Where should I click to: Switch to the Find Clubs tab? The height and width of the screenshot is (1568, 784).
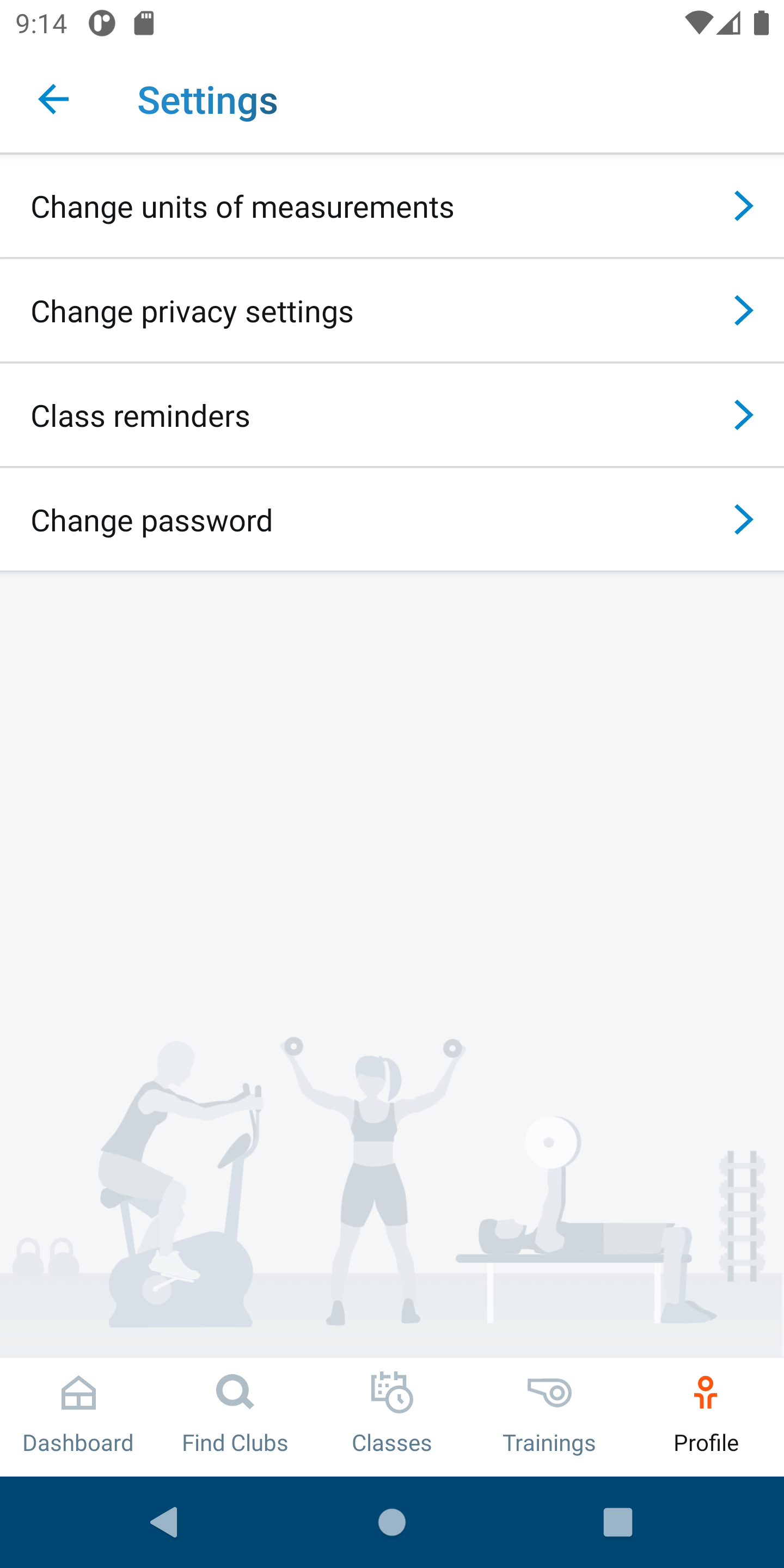coord(235,1416)
